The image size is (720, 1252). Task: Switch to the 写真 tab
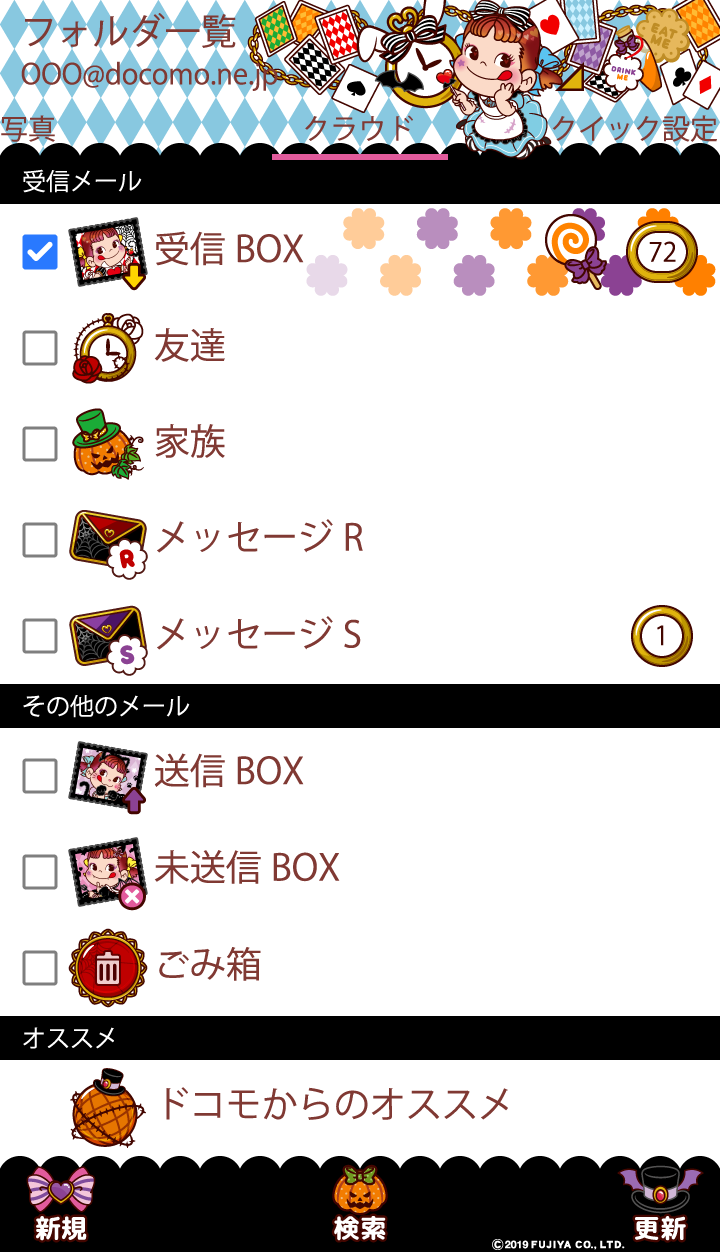[x=28, y=128]
